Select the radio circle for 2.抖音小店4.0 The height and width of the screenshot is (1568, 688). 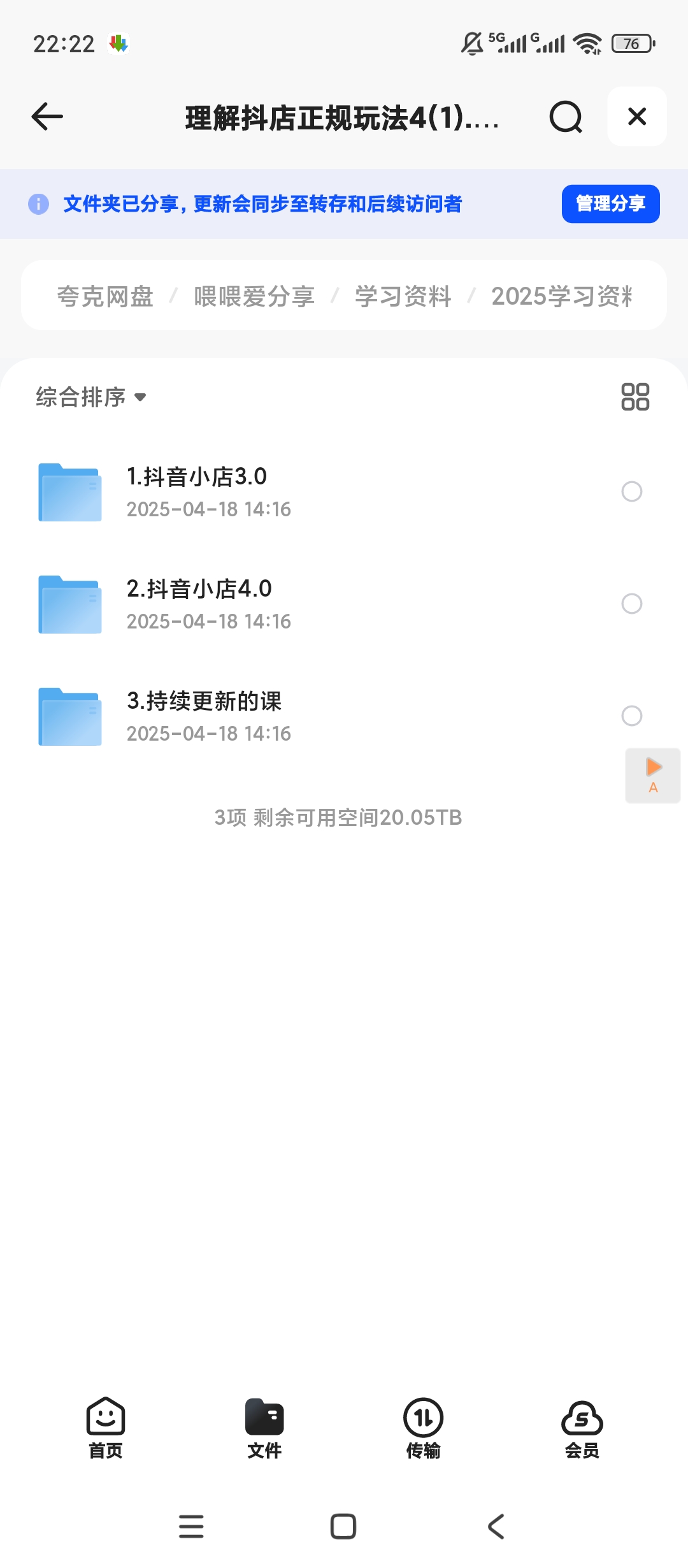click(631, 604)
